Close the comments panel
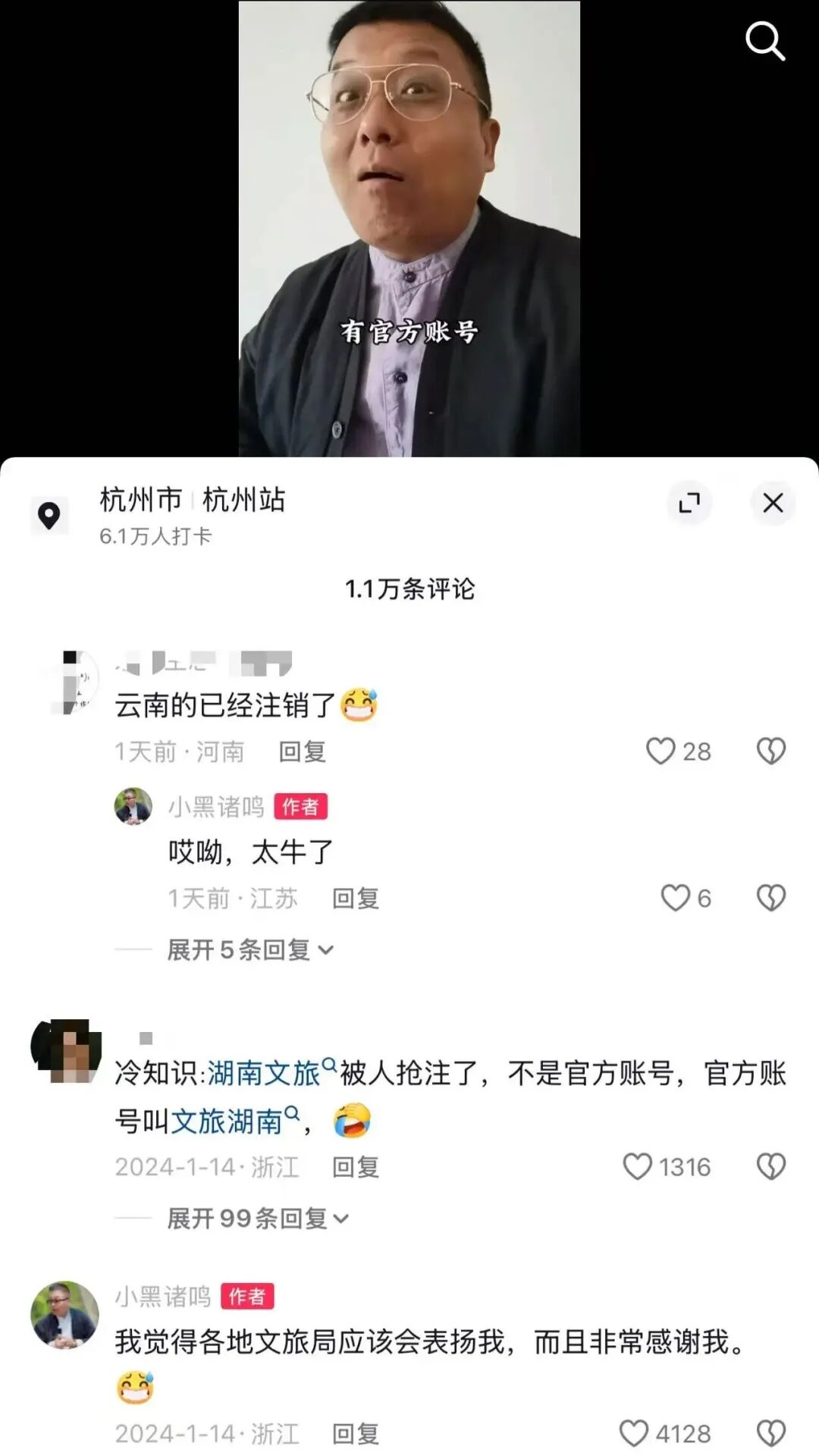Screen dimensions: 819x1456 (773, 503)
